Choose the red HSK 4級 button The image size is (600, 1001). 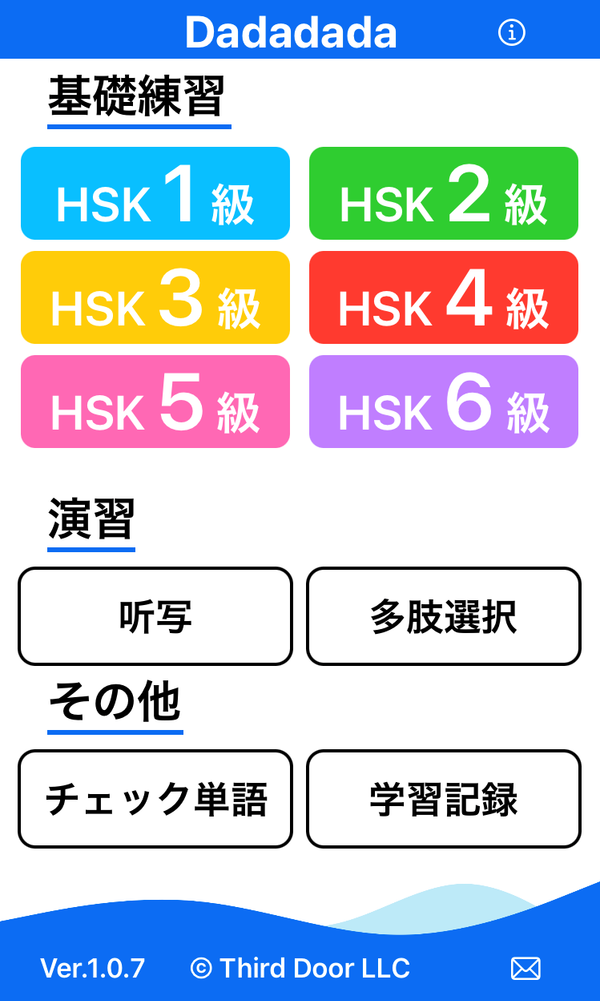point(444,297)
